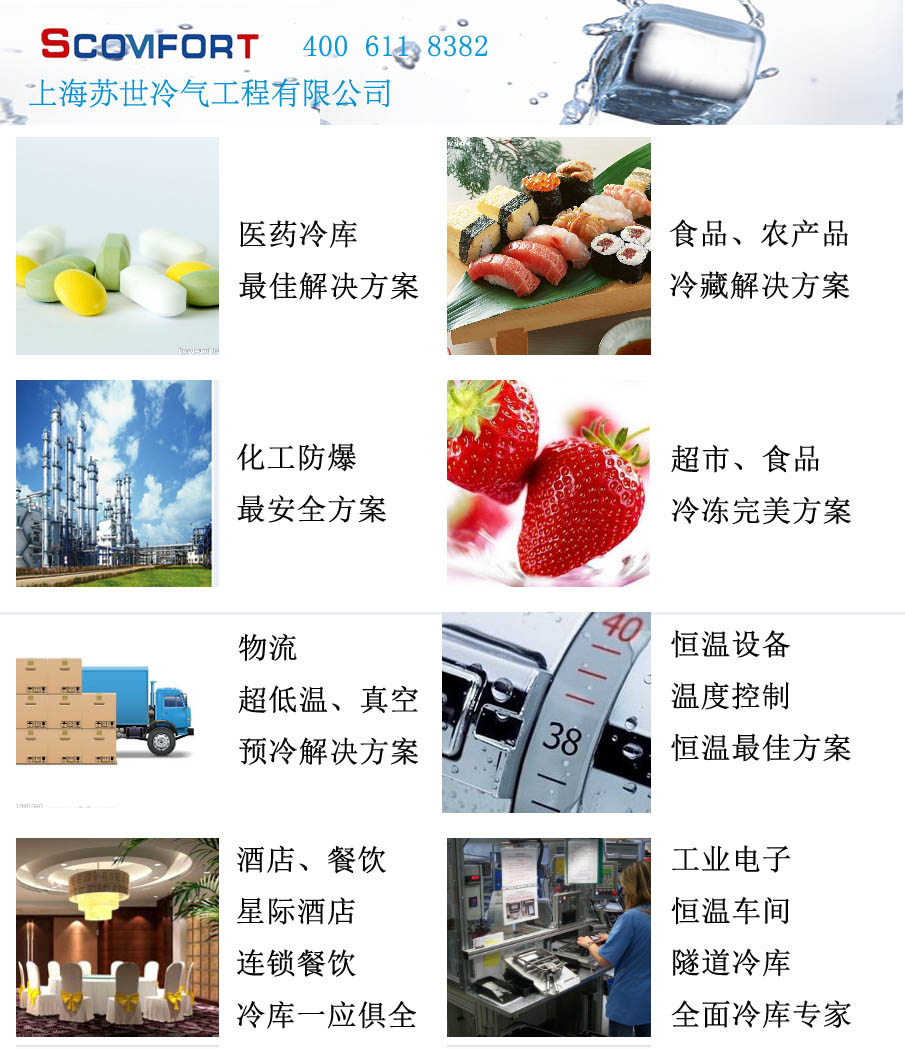The width and height of the screenshot is (905, 1049).
Task: Call the 400 611 8382 hotline
Action: coord(395,46)
